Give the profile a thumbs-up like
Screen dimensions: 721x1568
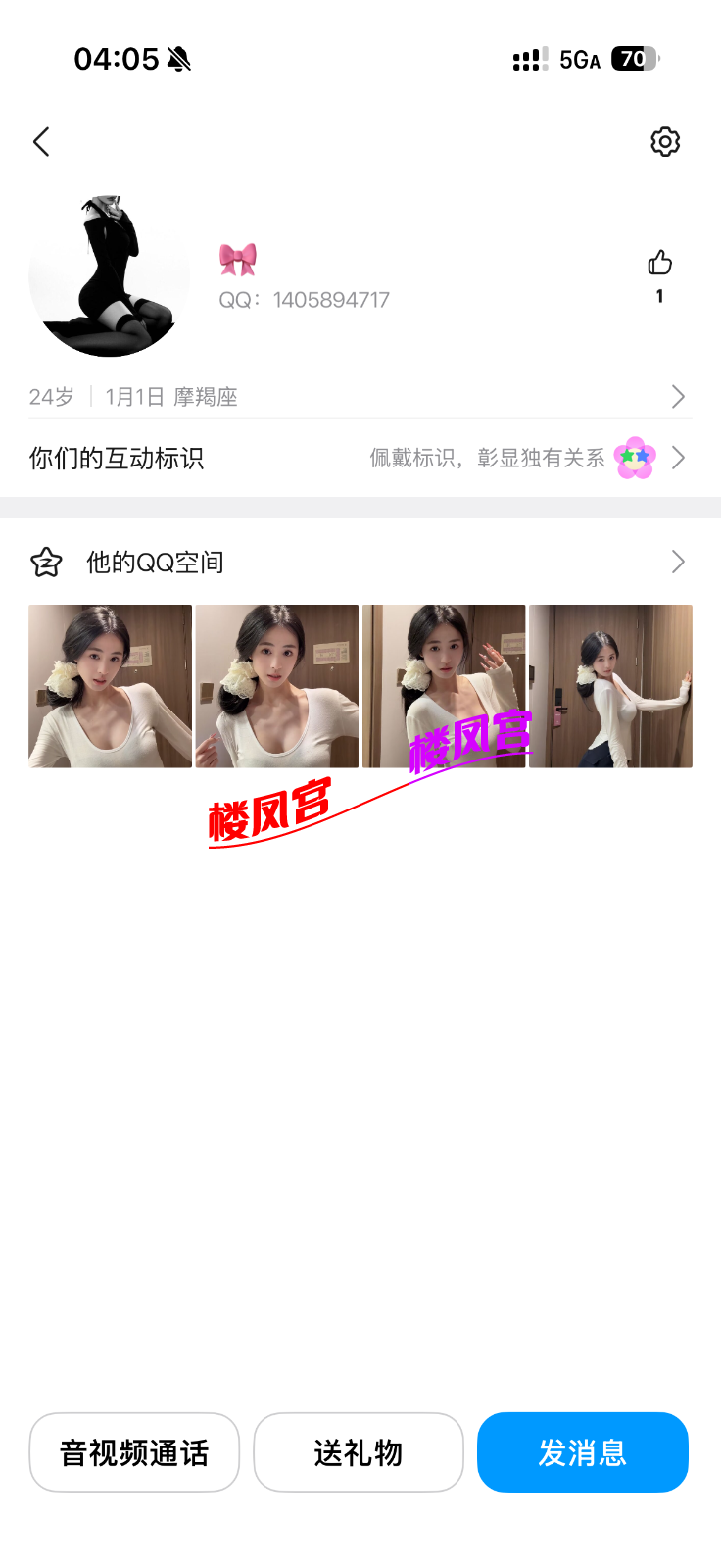pyautogui.click(x=659, y=263)
